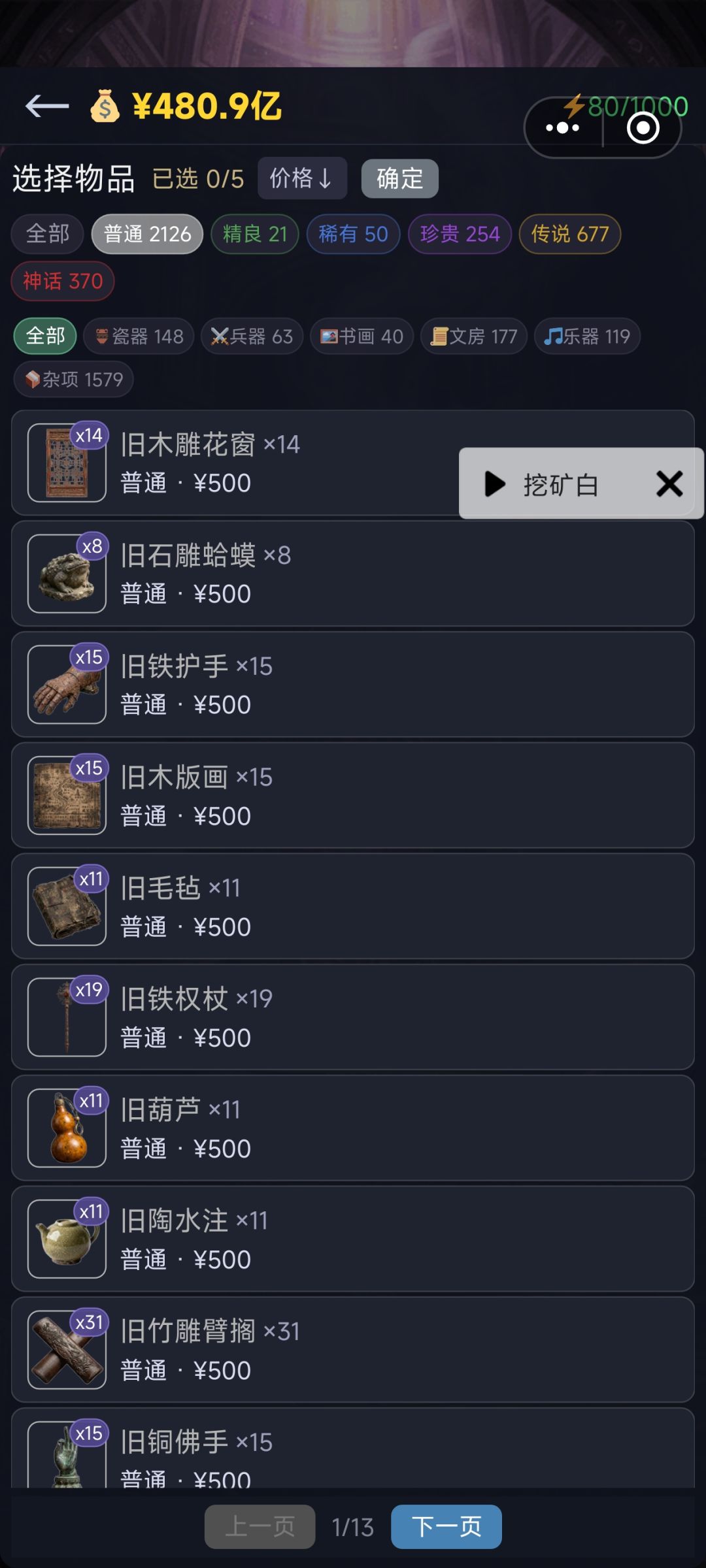This screenshot has width=706, height=1568.
Task: Expand the three-dot options menu
Action: click(562, 127)
